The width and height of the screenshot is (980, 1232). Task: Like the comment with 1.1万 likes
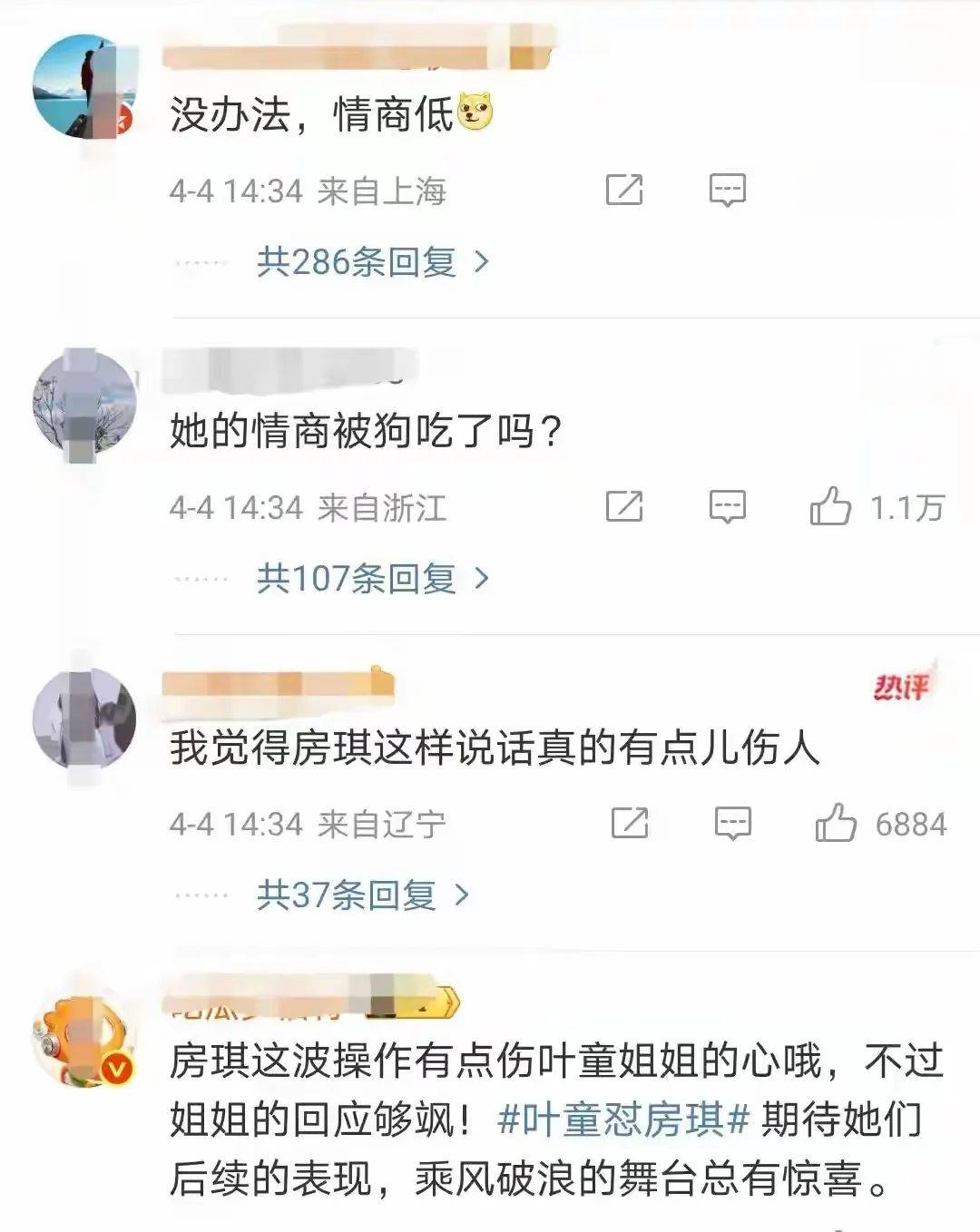coord(830,506)
